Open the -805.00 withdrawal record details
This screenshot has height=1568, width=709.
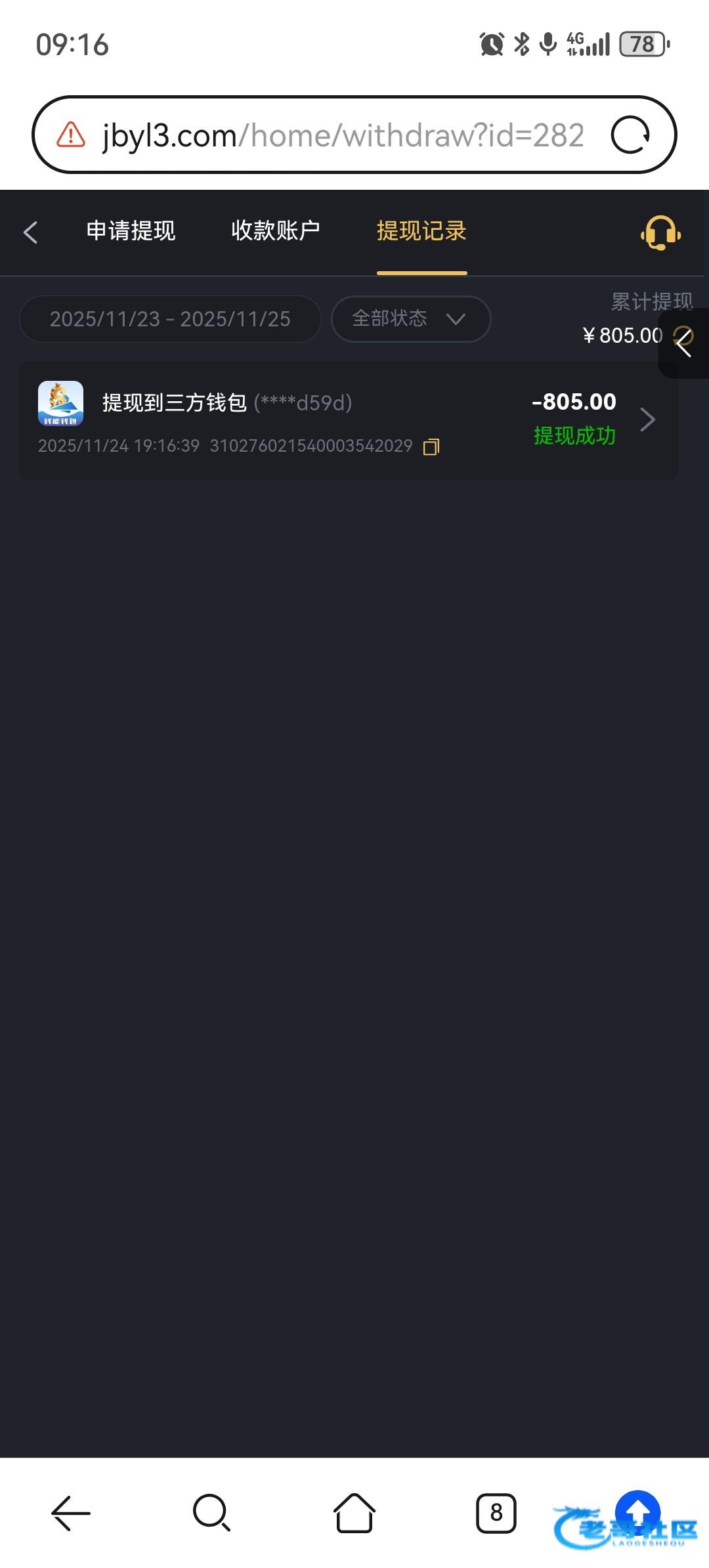point(647,420)
